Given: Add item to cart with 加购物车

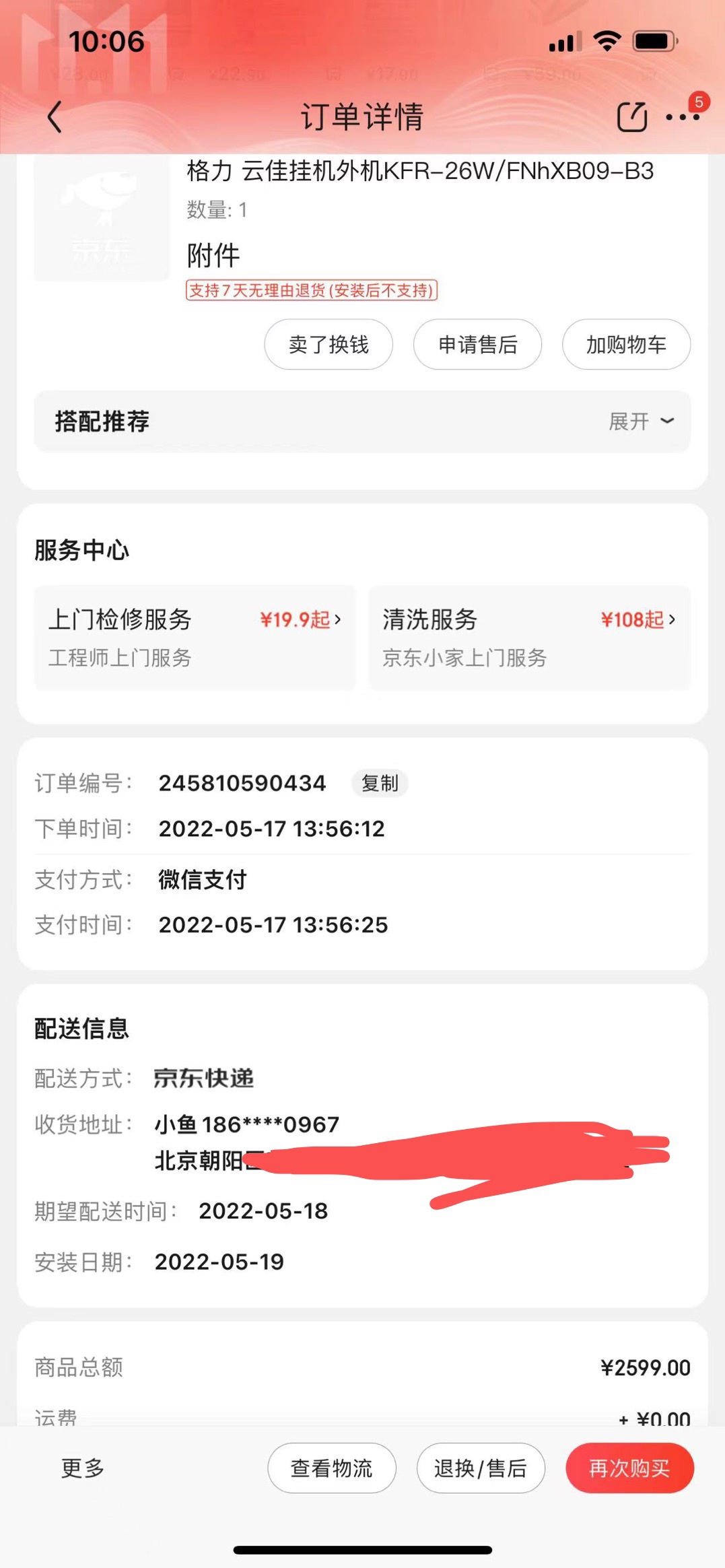Looking at the screenshot, I should (x=626, y=345).
